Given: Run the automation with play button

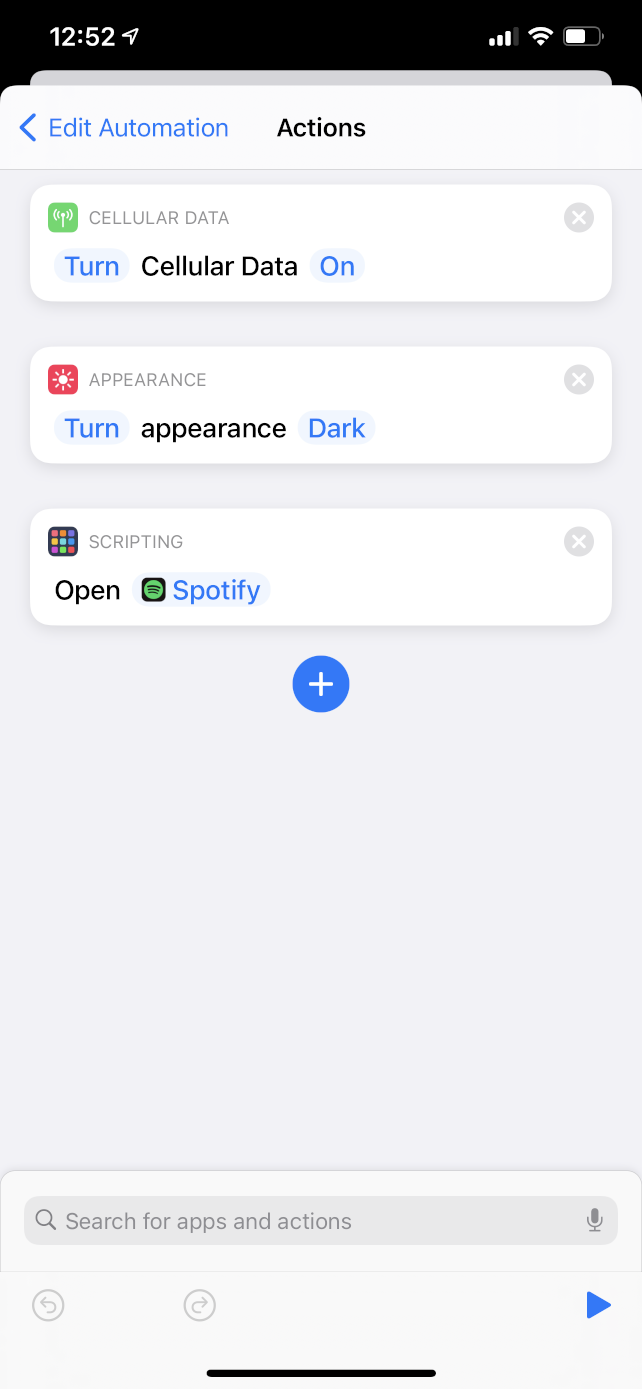Looking at the screenshot, I should 598,1305.
